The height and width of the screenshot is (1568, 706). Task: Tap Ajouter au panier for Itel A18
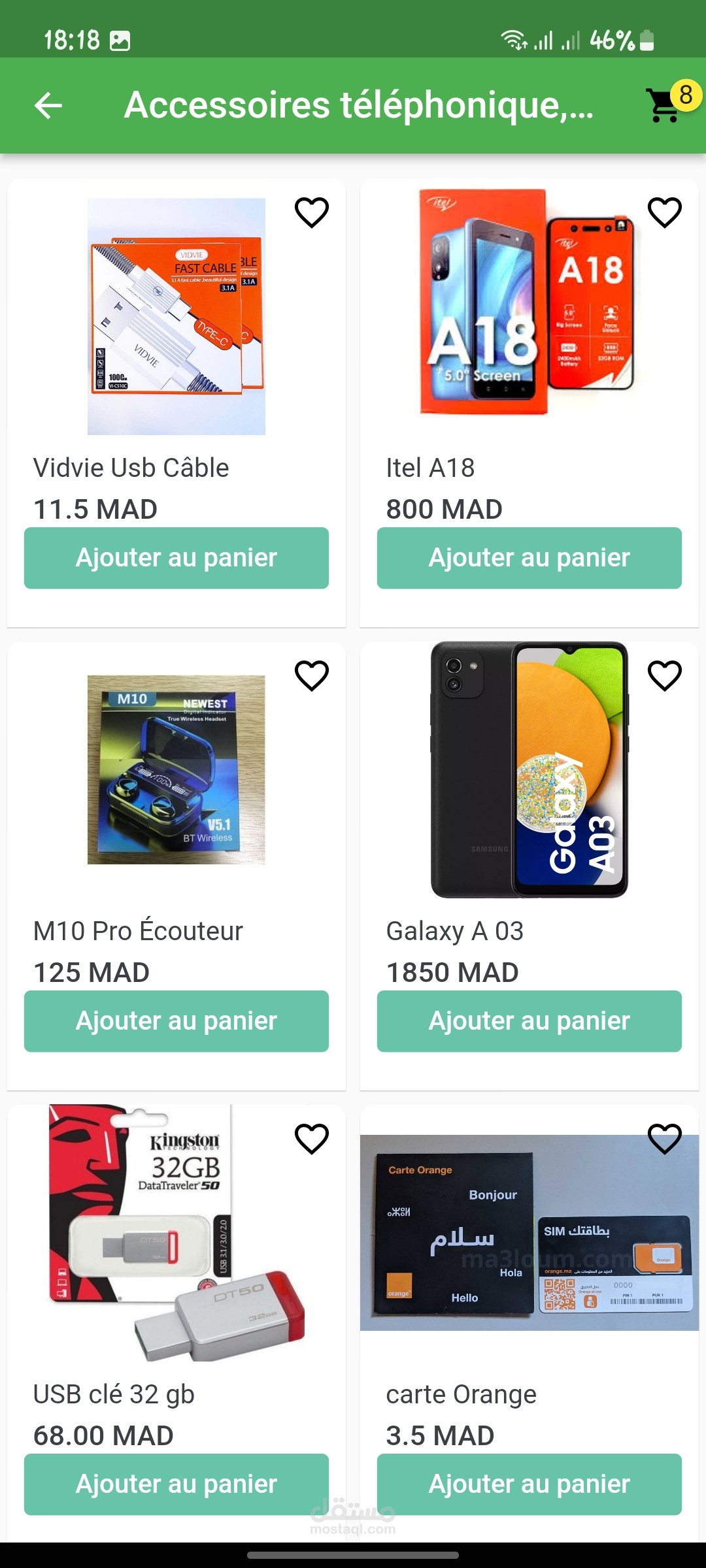529,558
